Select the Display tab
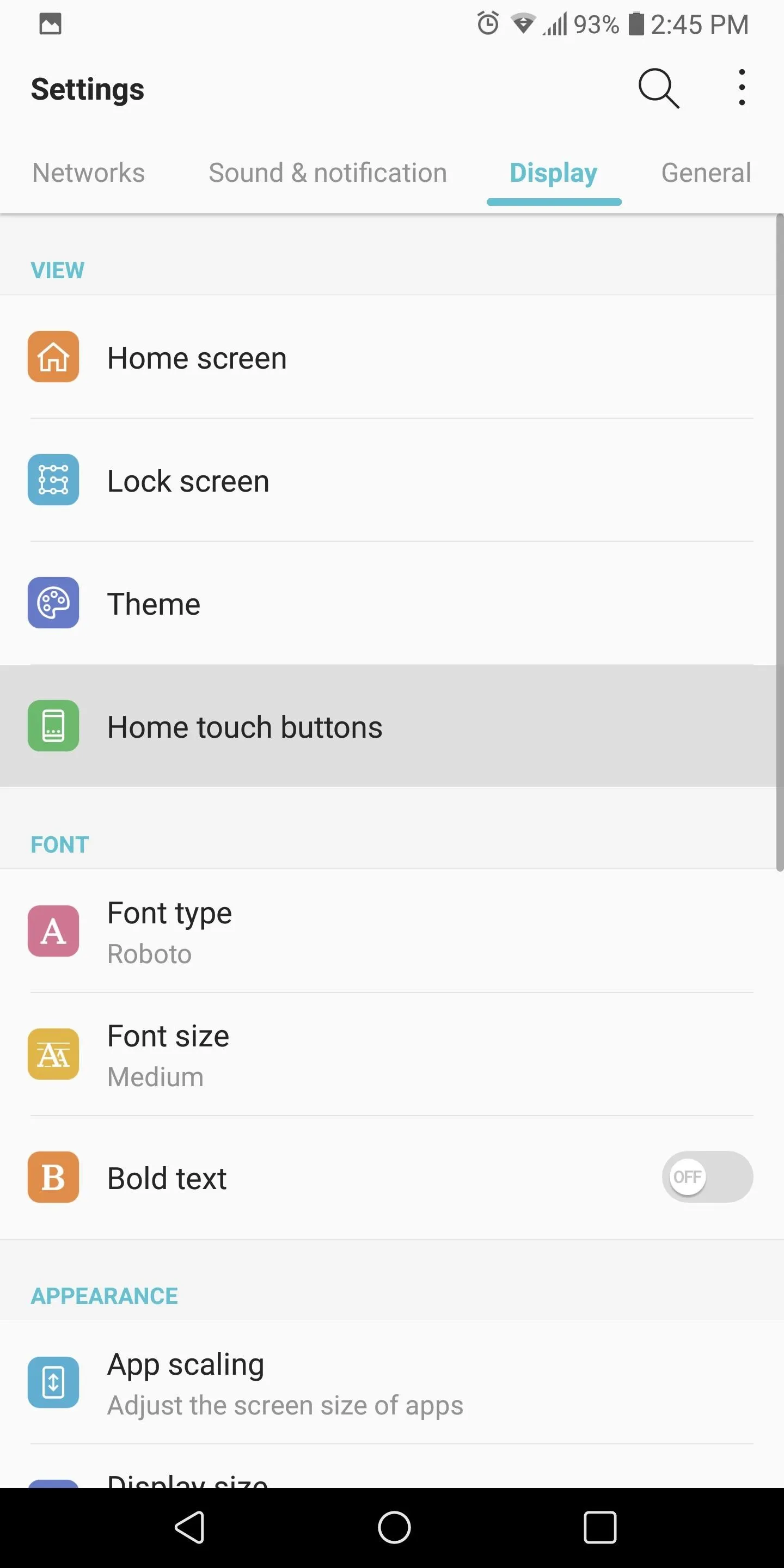784x1568 pixels. pyautogui.click(x=553, y=173)
